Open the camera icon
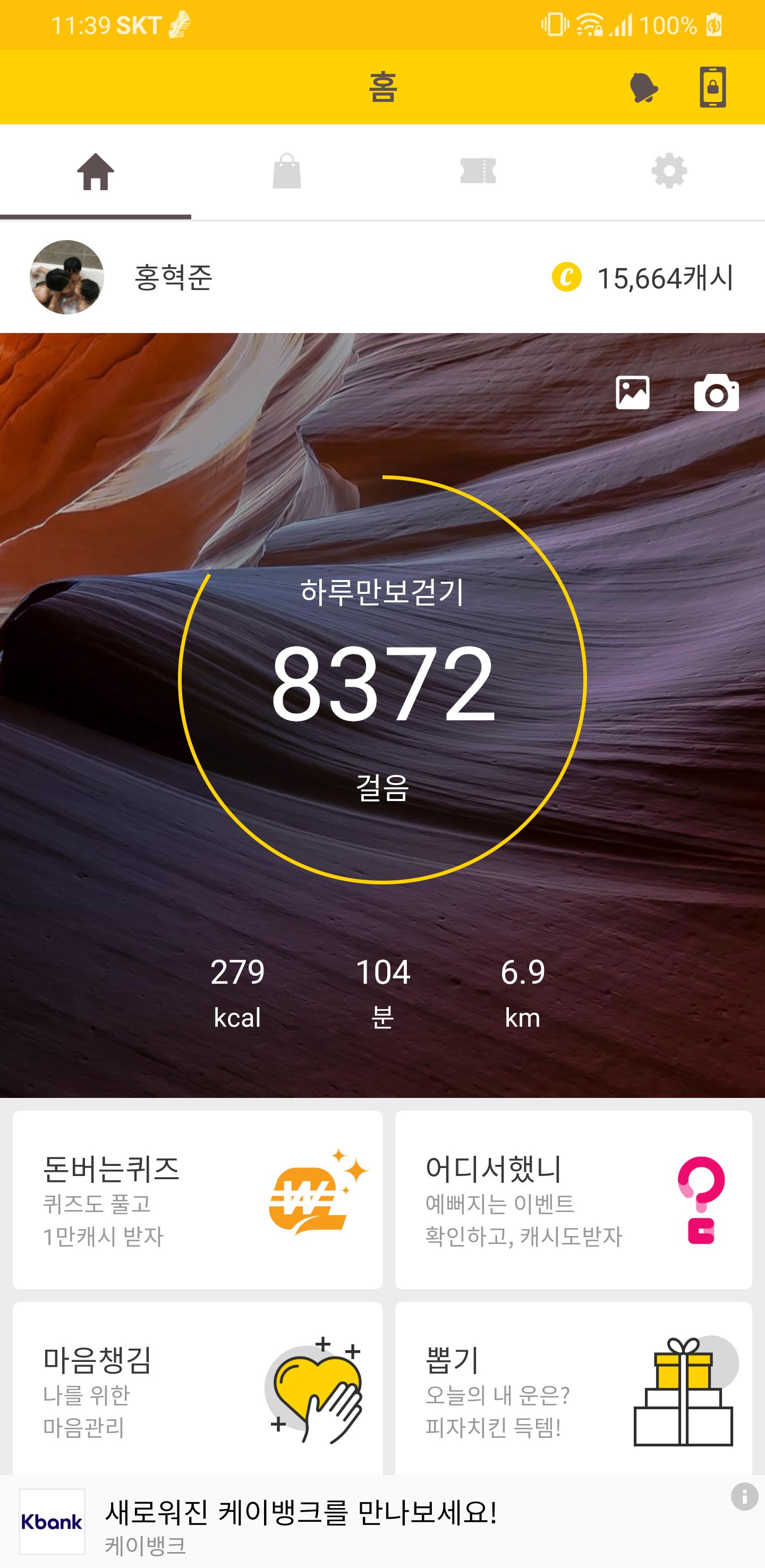This screenshot has width=765, height=1568. click(716, 393)
